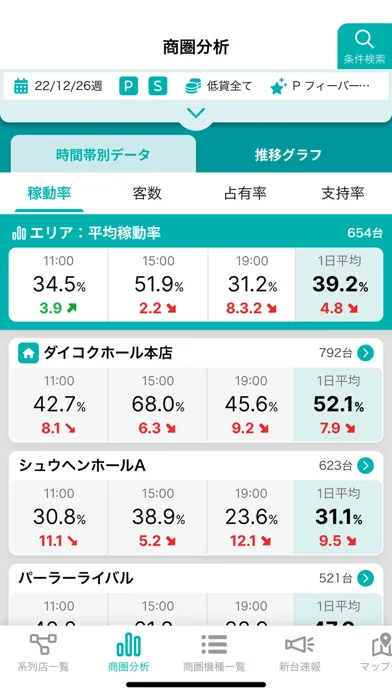Screen dimensions: 392x696
Task: Open ダイコクホール本店 details arrow
Action: coord(365,353)
